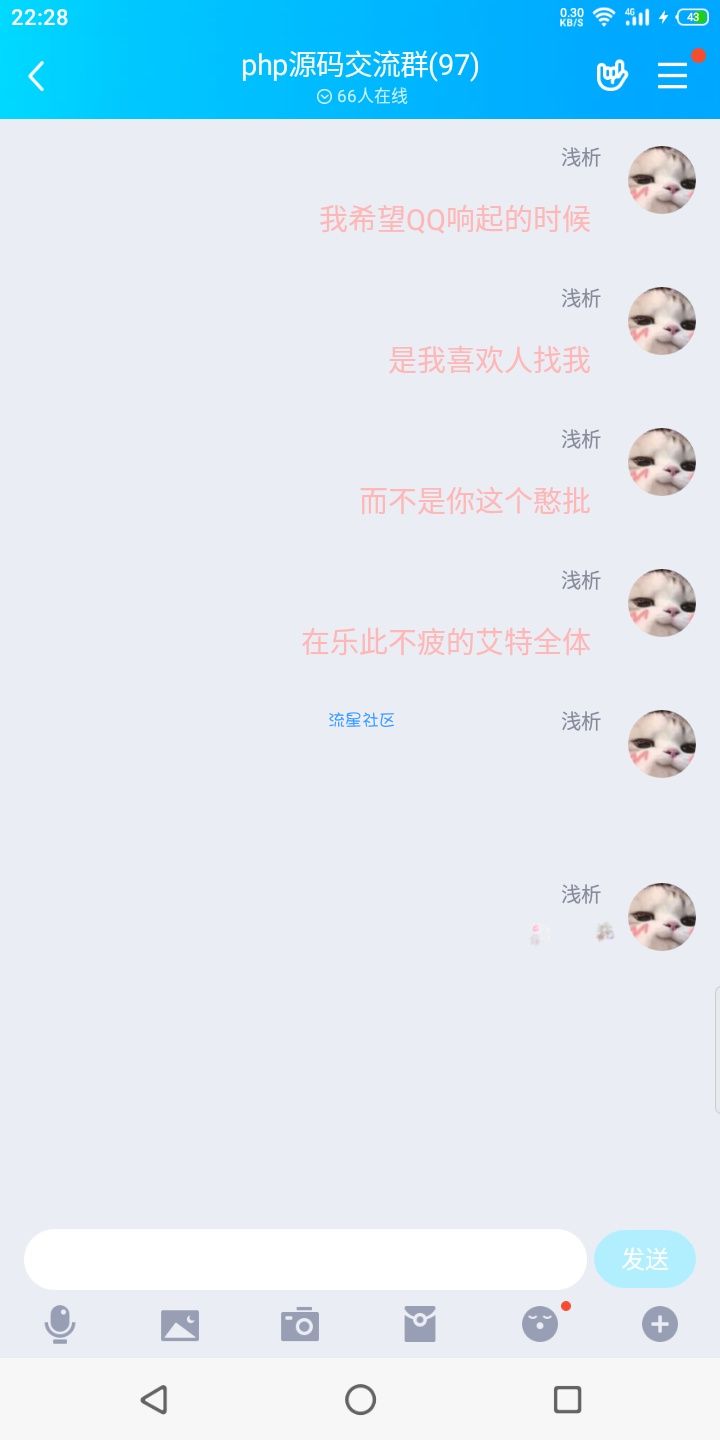Image resolution: width=720 pixels, height=1440 pixels.
Task: Record a voice message with microphone
Action: [60, 1325]
